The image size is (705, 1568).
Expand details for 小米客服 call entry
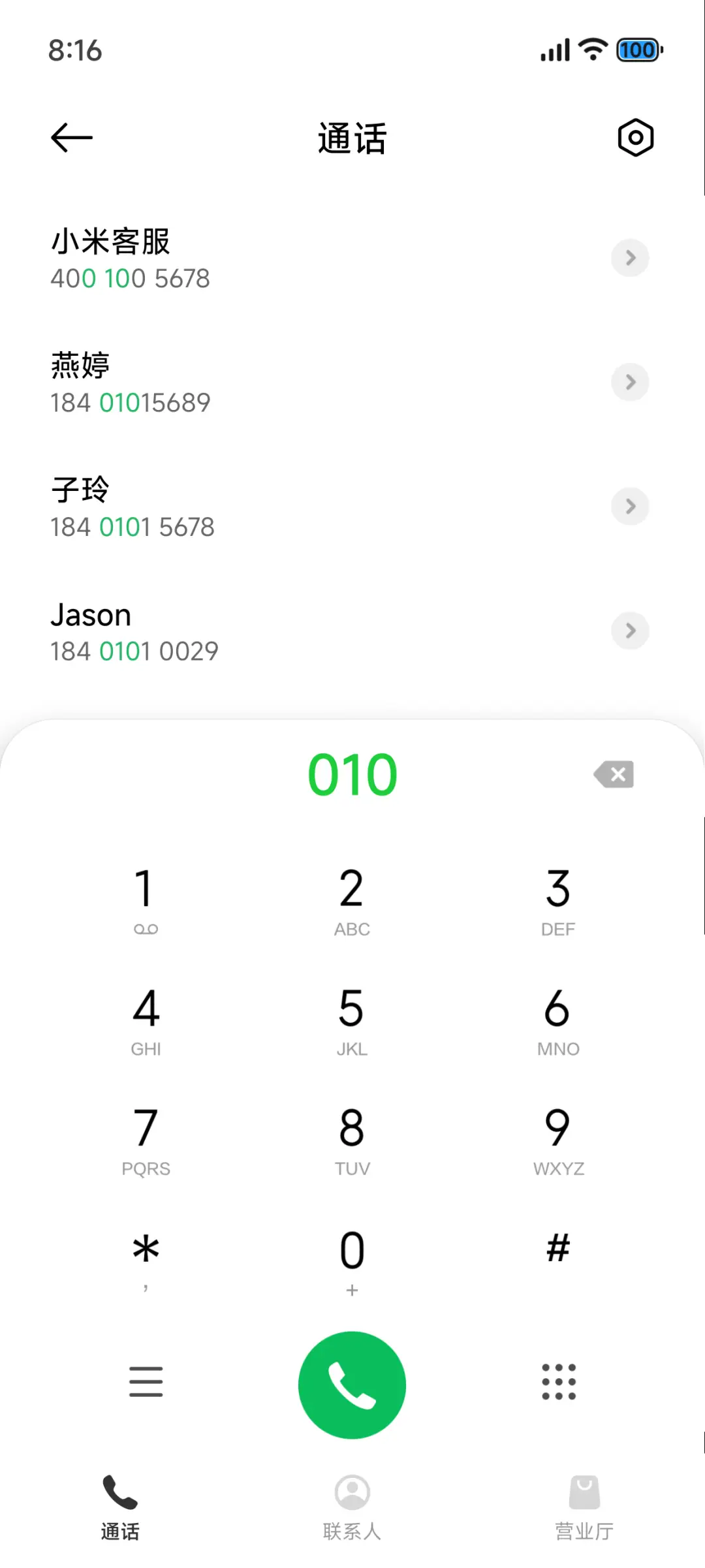(629, 258)
